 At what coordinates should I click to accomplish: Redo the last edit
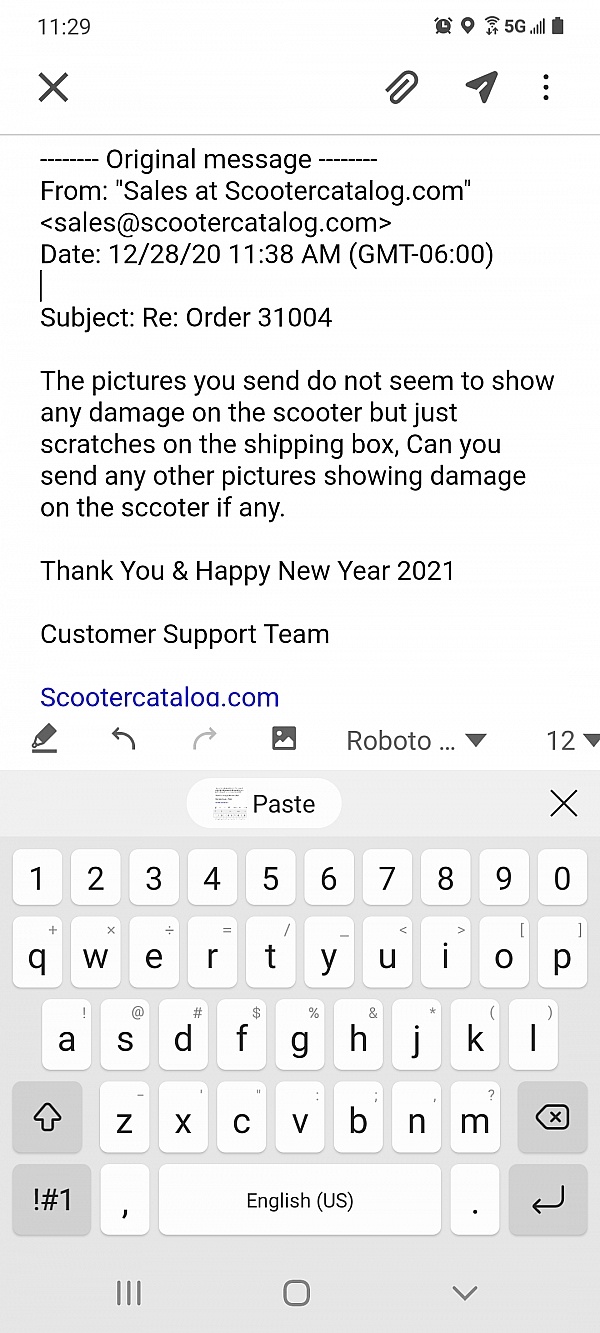point(204,739)
